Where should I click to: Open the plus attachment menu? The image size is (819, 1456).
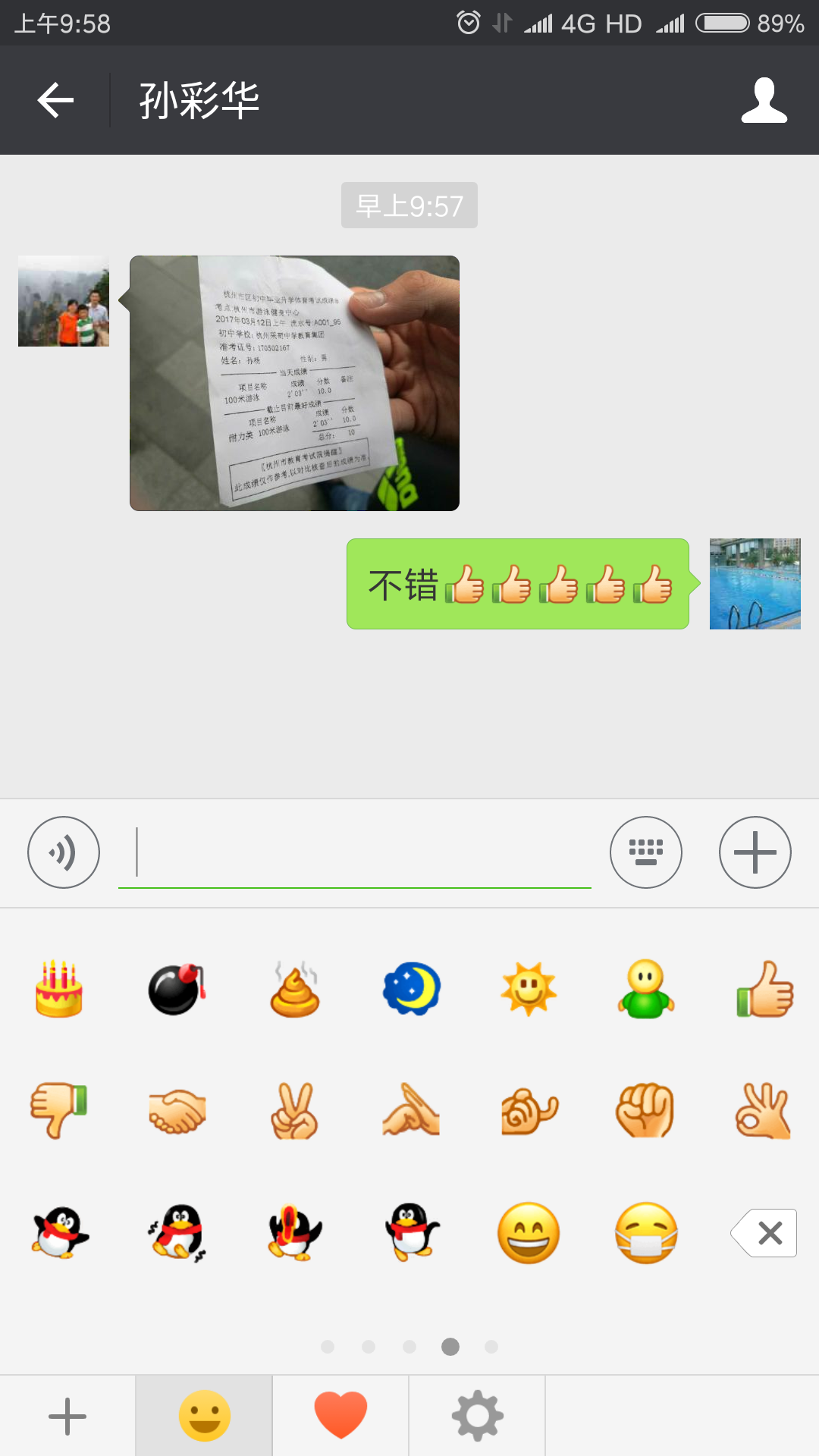pos(755,852)
